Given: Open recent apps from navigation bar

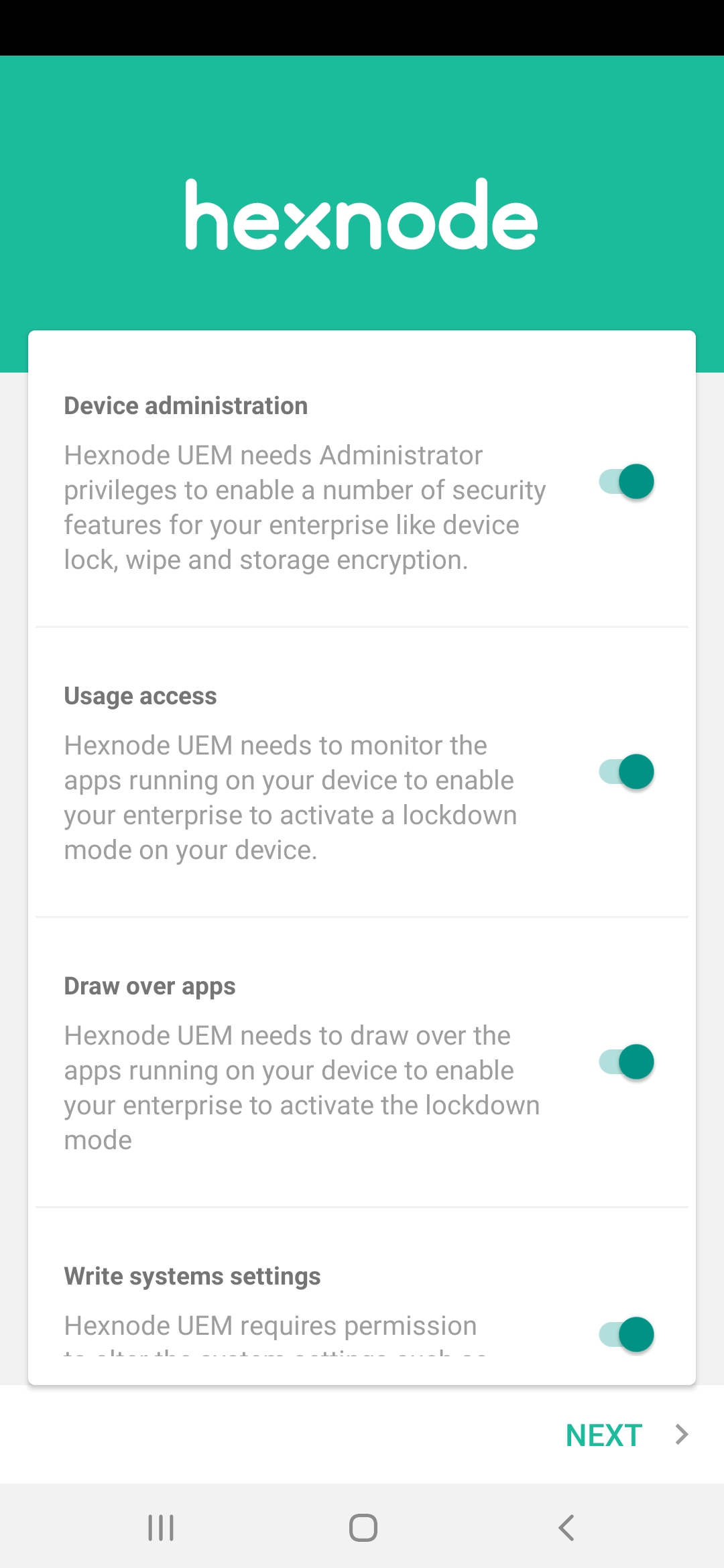Looking at the screenshot, I should tap(161, 1528).
